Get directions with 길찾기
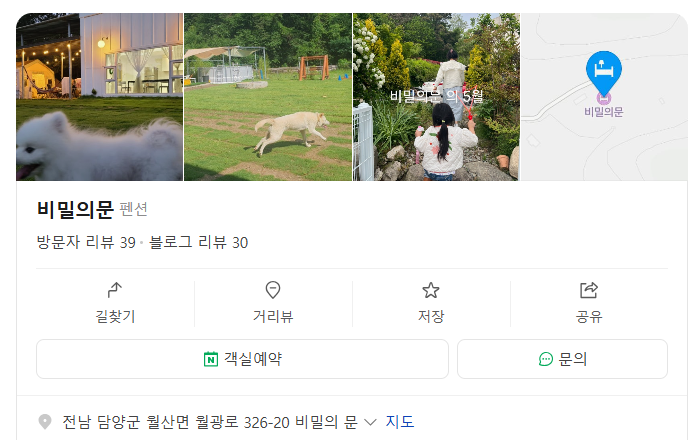Image resolution: width=694 pixels, height=440 pixels. [115, 303]
